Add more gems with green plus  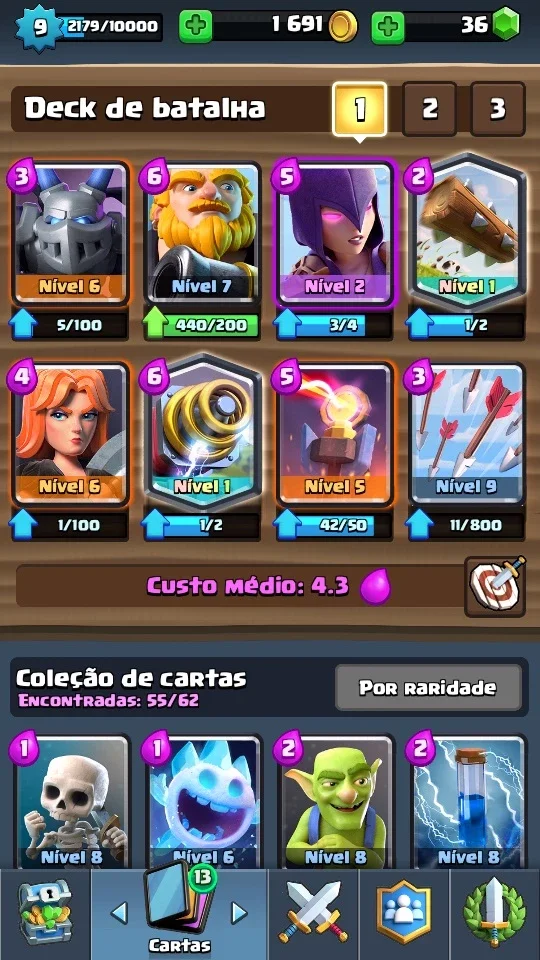coord(388,26)
